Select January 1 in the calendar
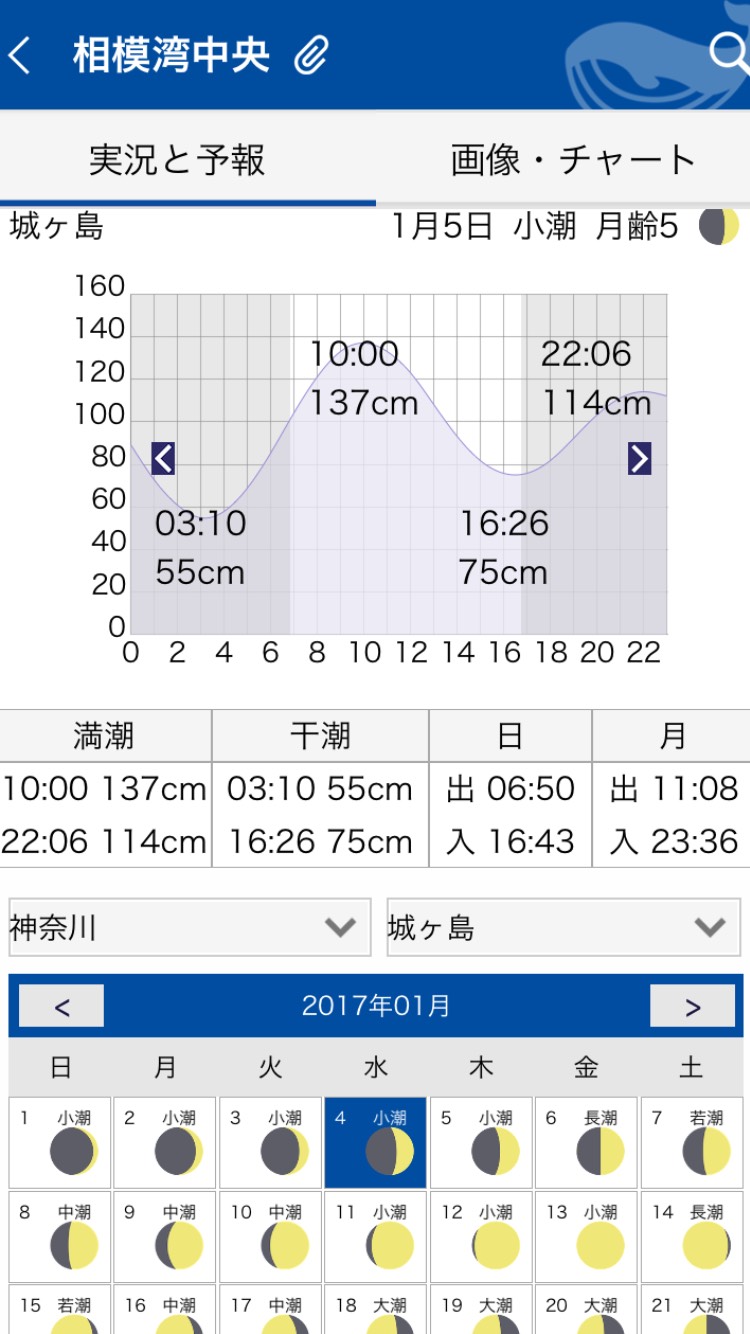The height and width of the screenshot is (1334, 750). pos(60,1143)
